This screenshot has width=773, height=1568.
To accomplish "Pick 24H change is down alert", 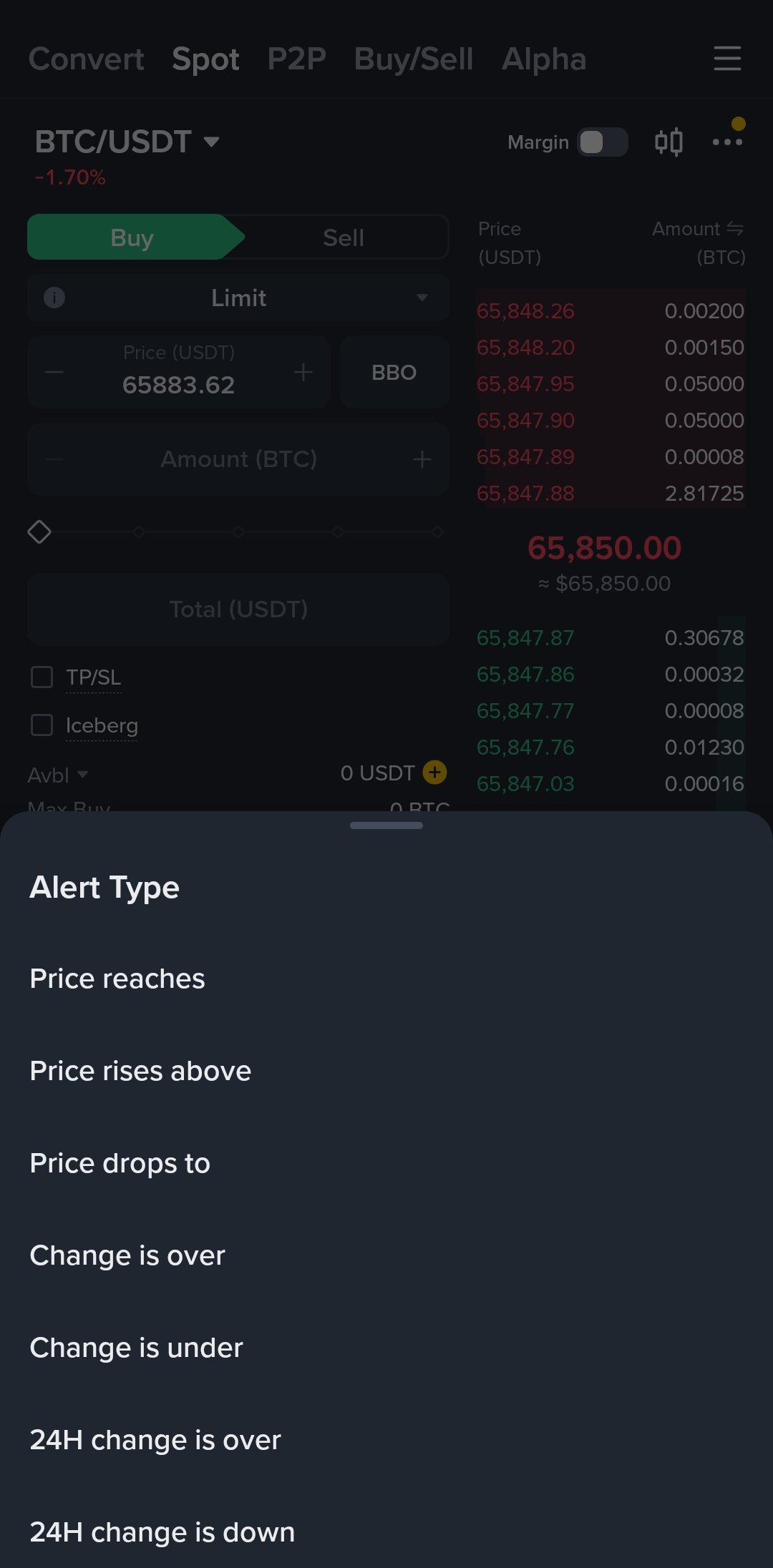I will [x=162, y=1532].
